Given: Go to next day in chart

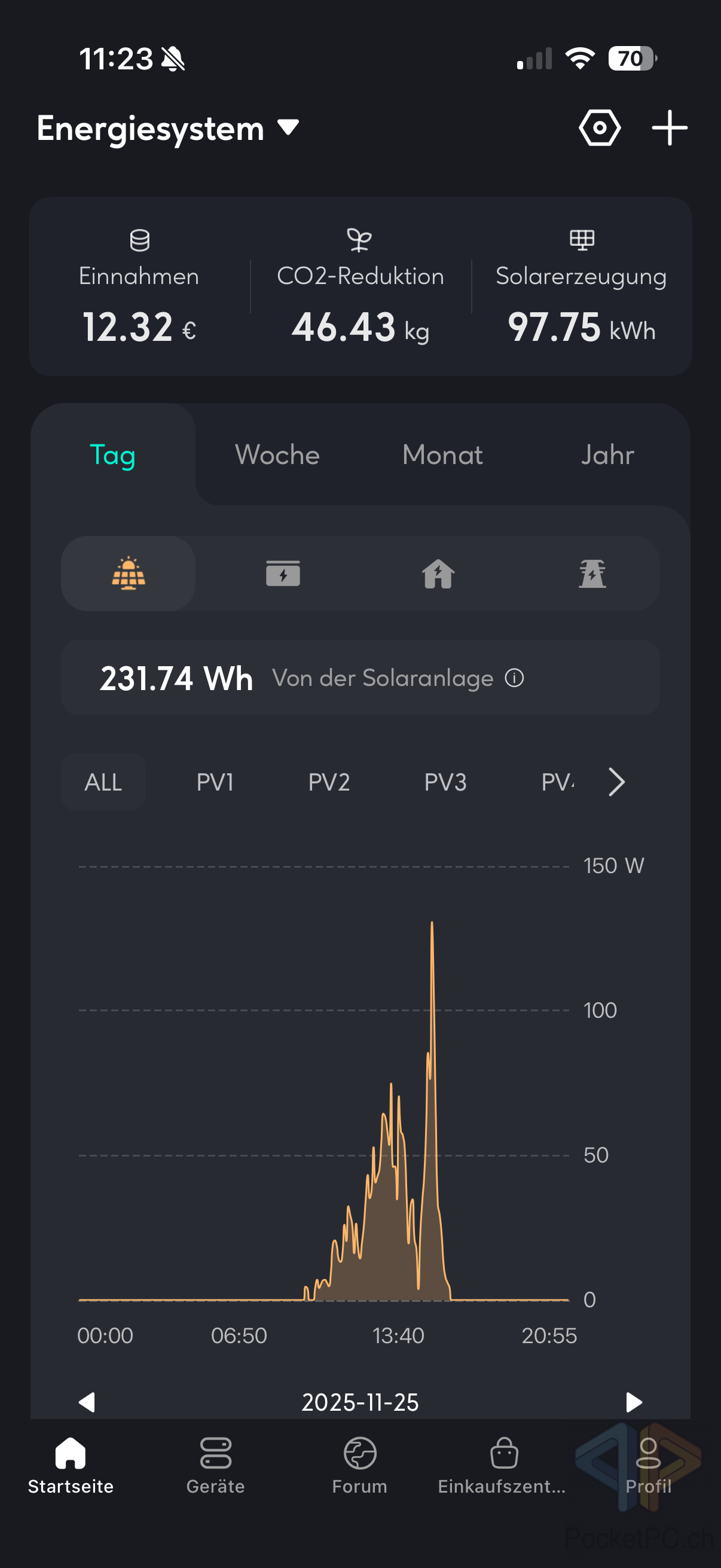Looking at the screenshot, I should click(634, 1402).
